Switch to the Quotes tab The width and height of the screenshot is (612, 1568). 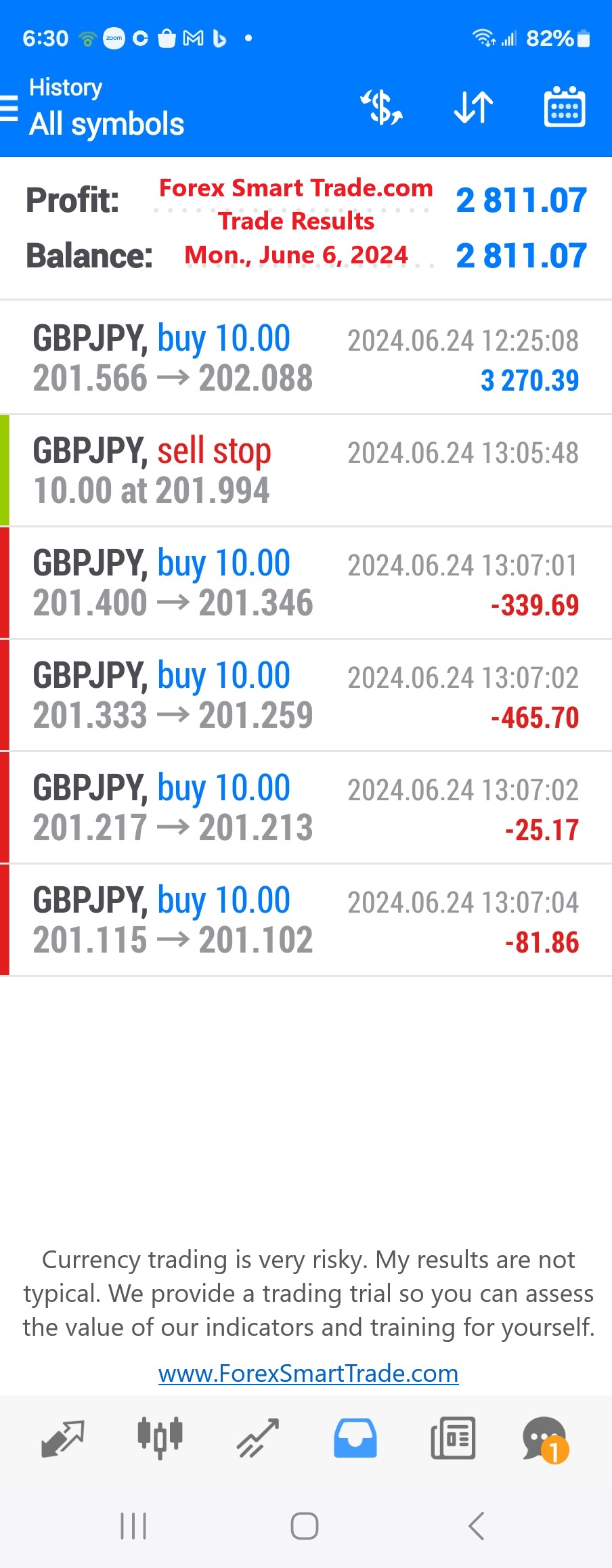point(62,1438)
